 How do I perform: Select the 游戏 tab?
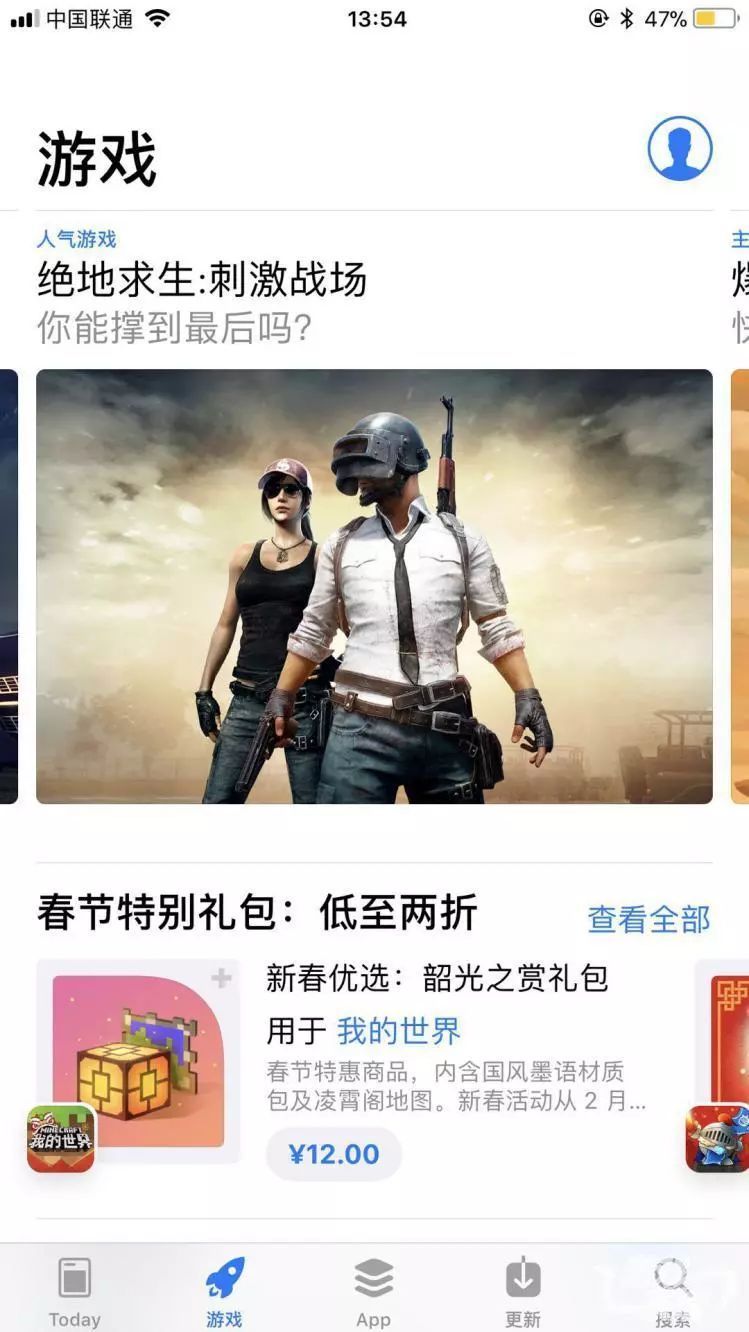click(x=224, y=1292)
